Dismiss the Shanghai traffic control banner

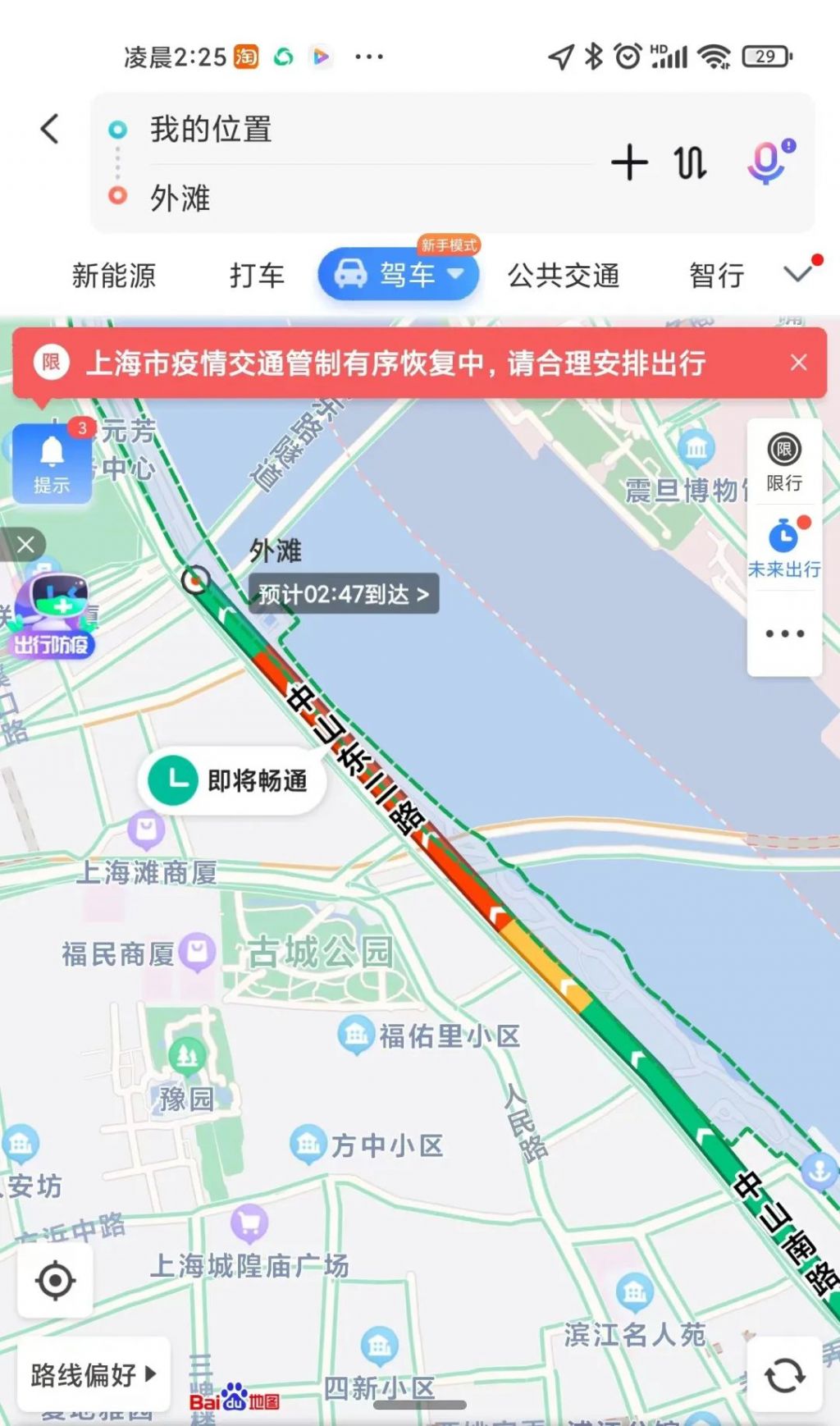point(798,363)
